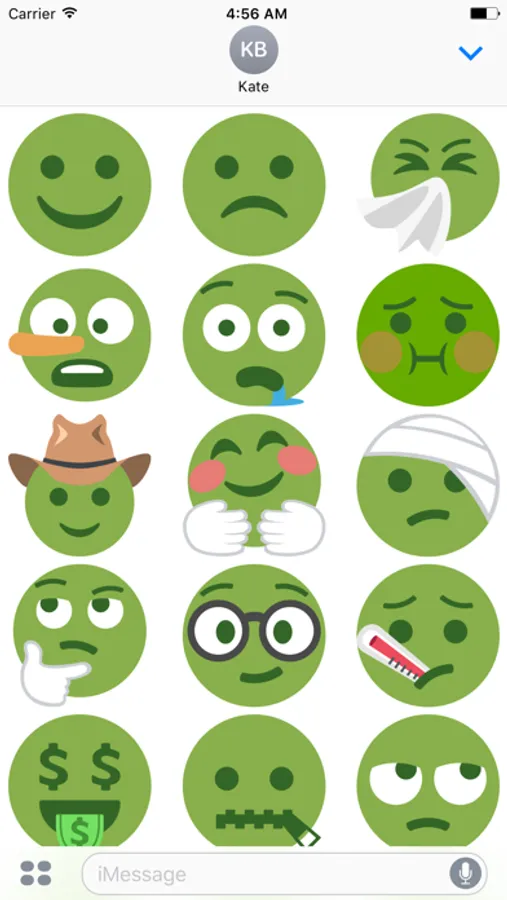The image size is (507, 900).
Task: Choose the hugging face sticker
Action: pos(254,485)
